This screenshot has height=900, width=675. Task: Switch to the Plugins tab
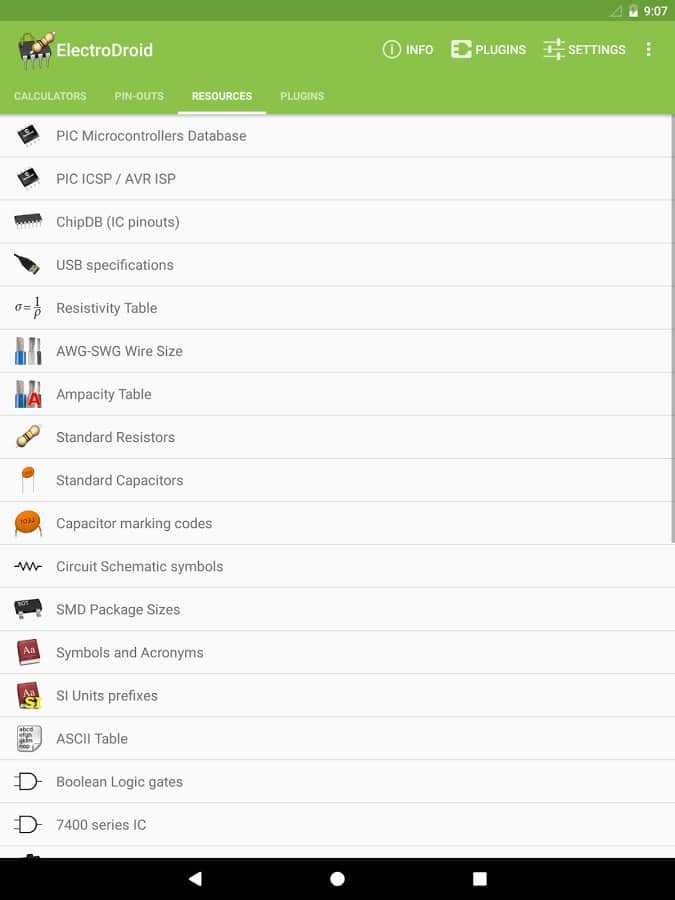coord(302,96)
